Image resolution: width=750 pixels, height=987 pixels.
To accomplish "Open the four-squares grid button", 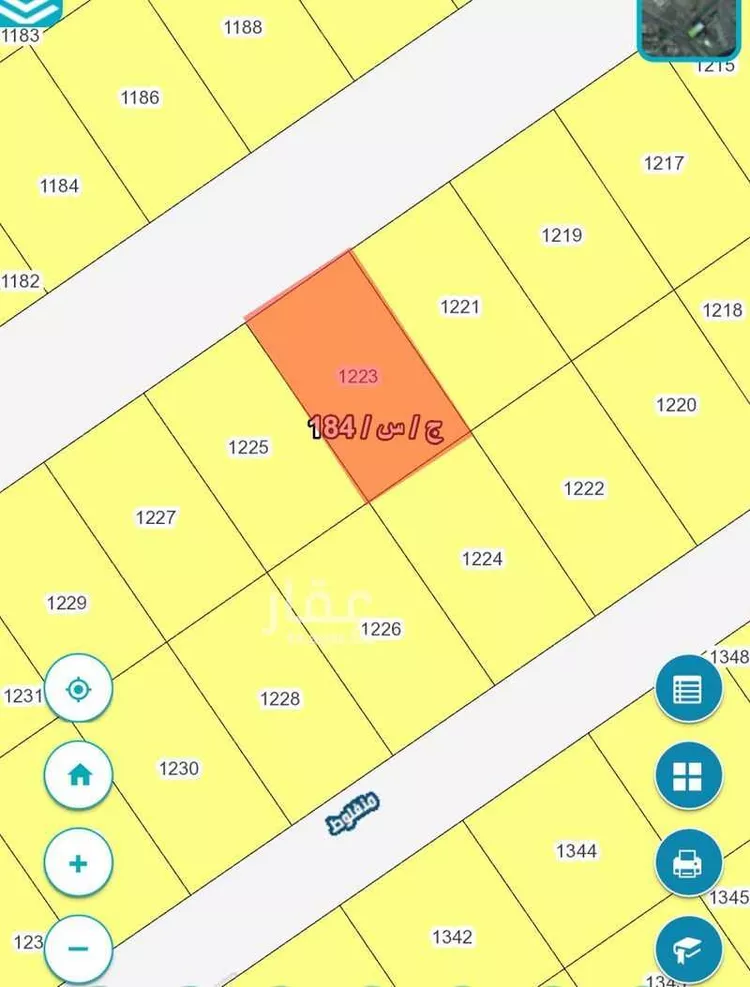I will 688,775.
